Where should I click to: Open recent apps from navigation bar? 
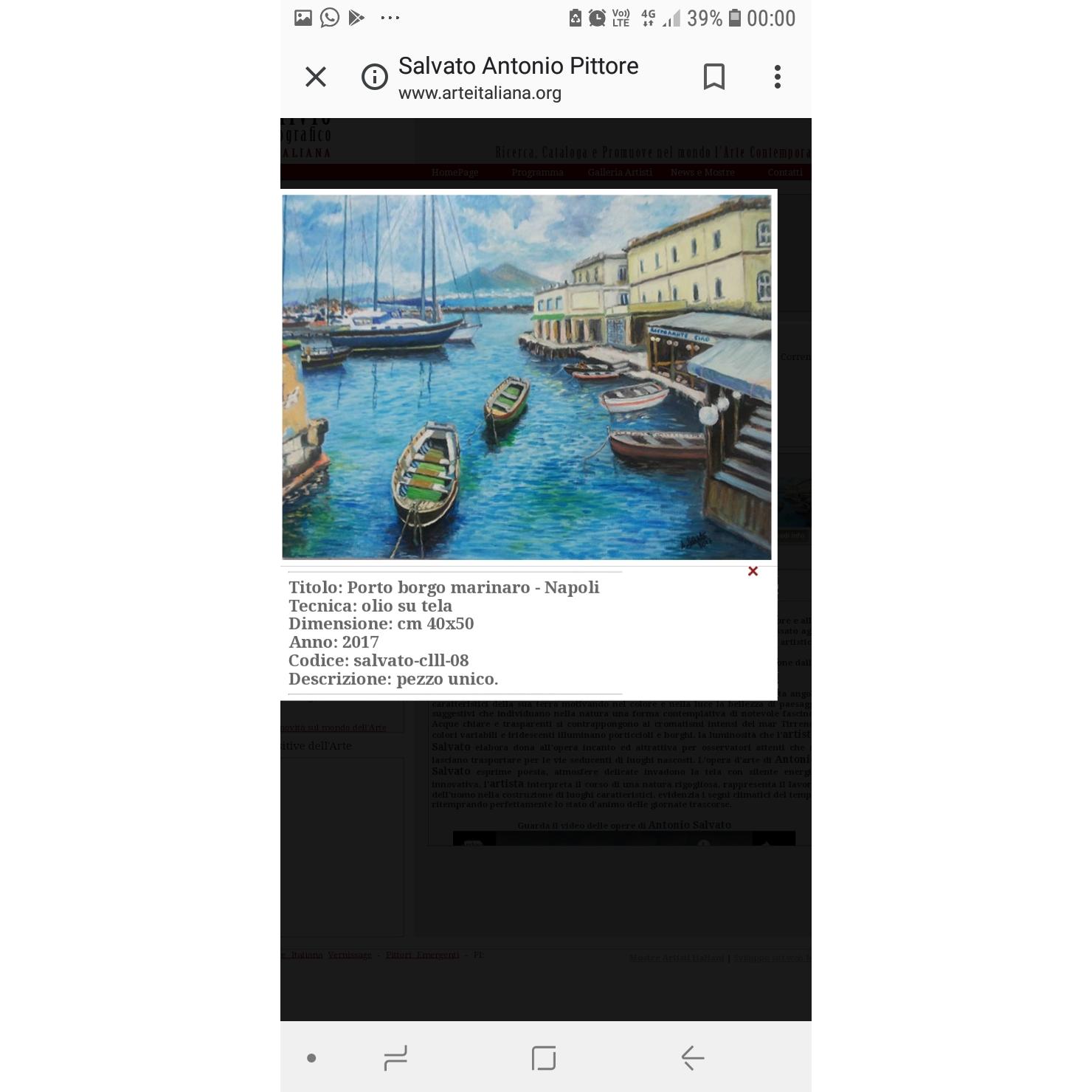395,1058
